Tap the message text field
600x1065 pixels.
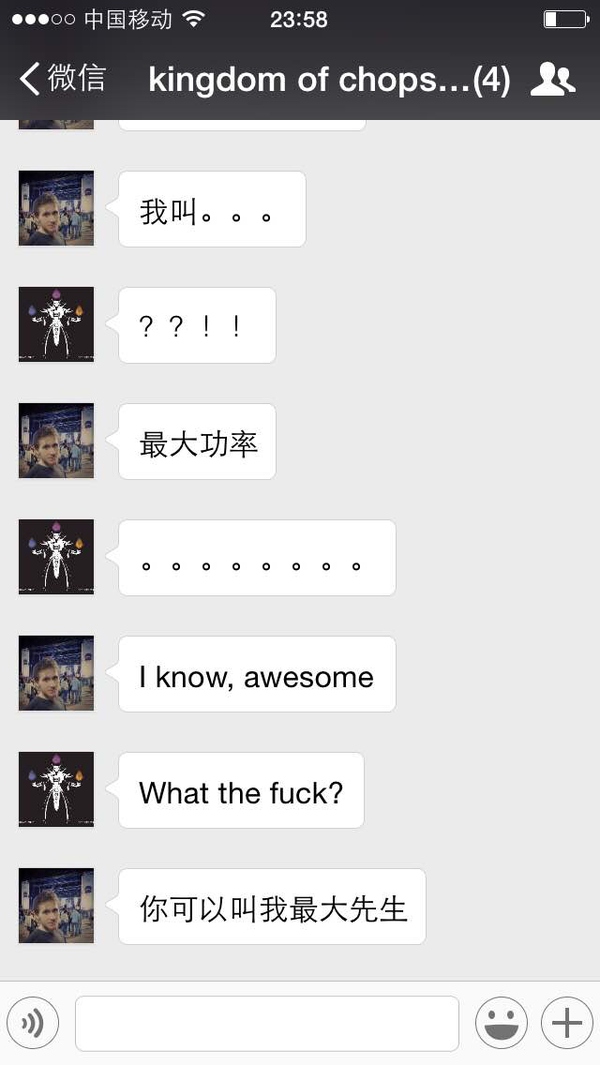coord(267,1023)
